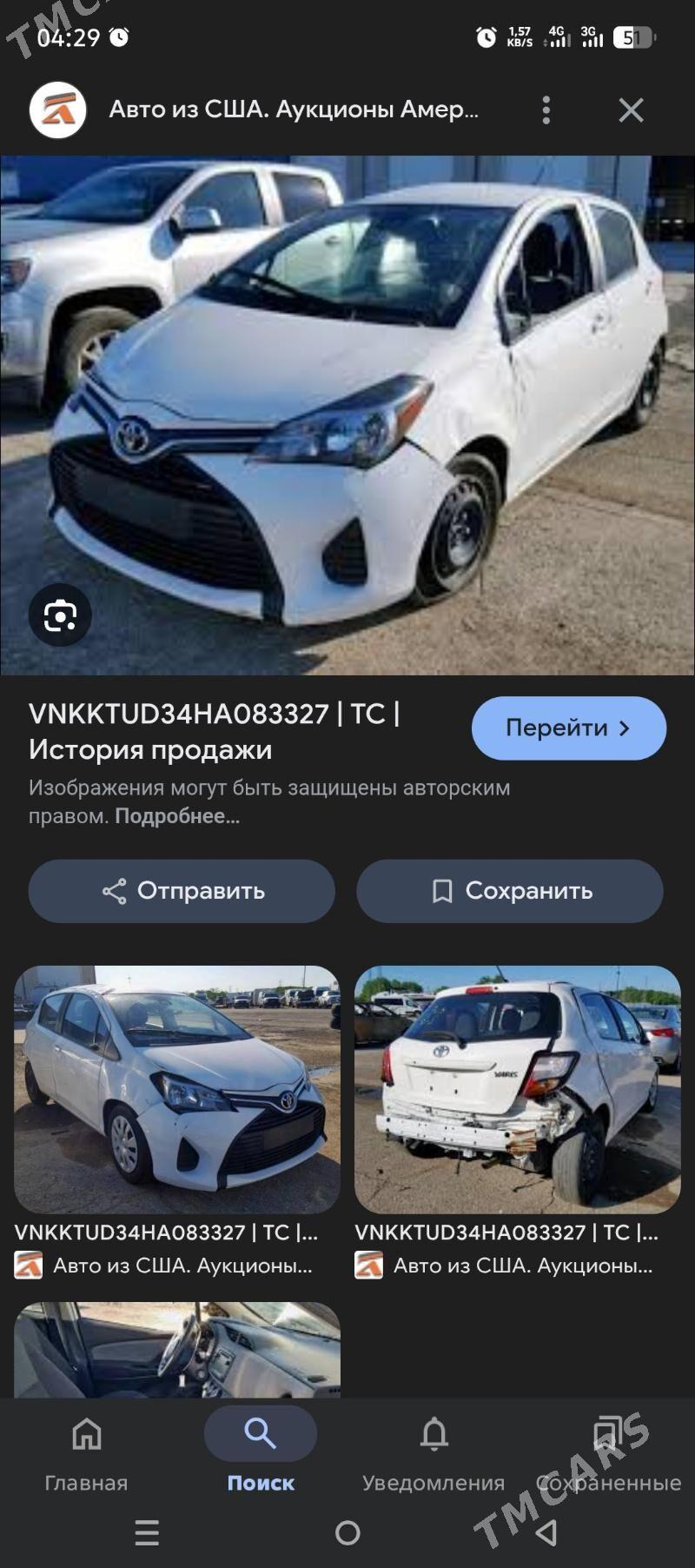This screenshot has height=1568, width=695.
Task: Open Google Lens on the car photo
Action: 59,615
